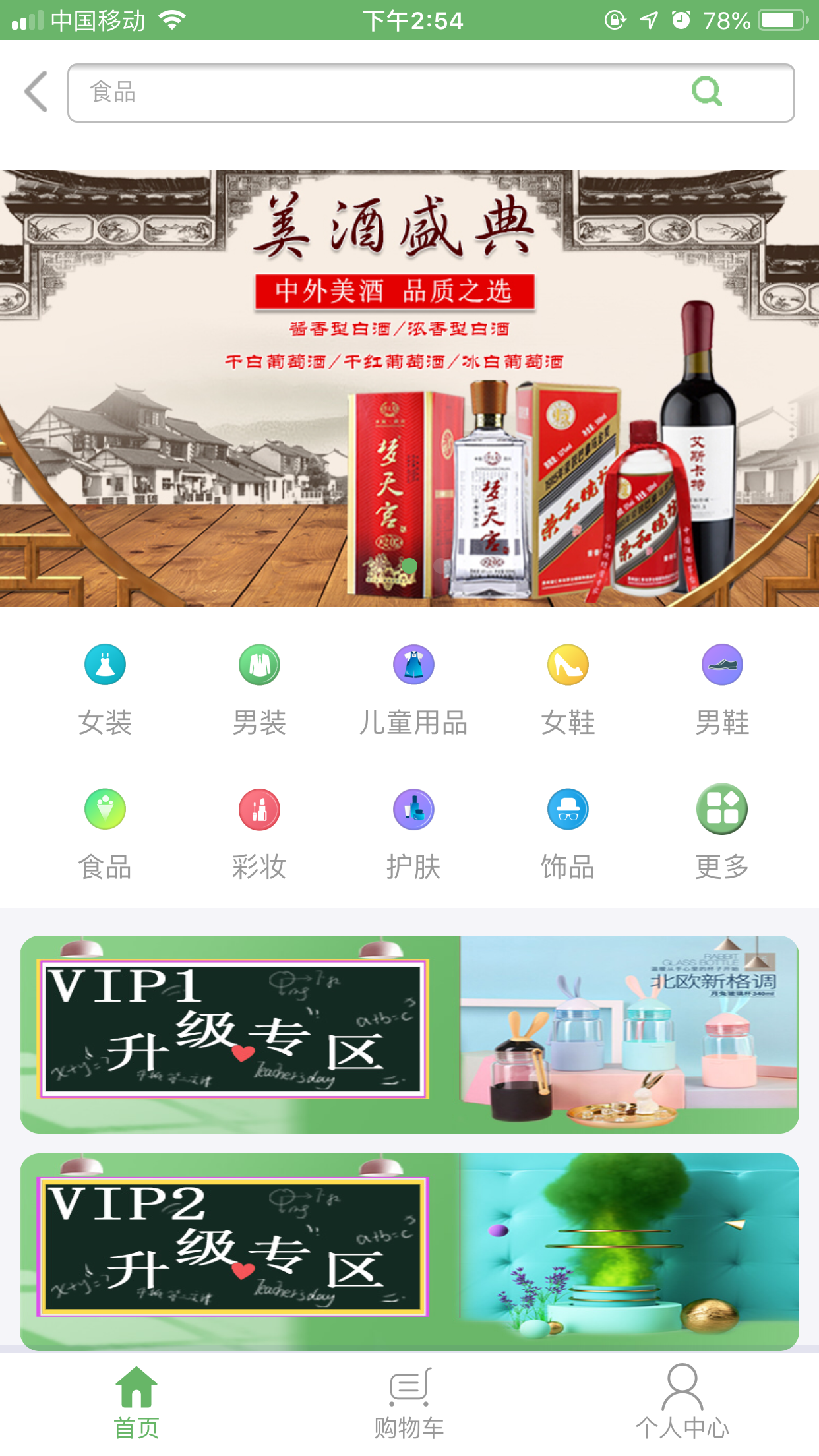This screenshot has height=1456, width=819.
Task: Tap the green magnifier search icon
Action: 707,92
